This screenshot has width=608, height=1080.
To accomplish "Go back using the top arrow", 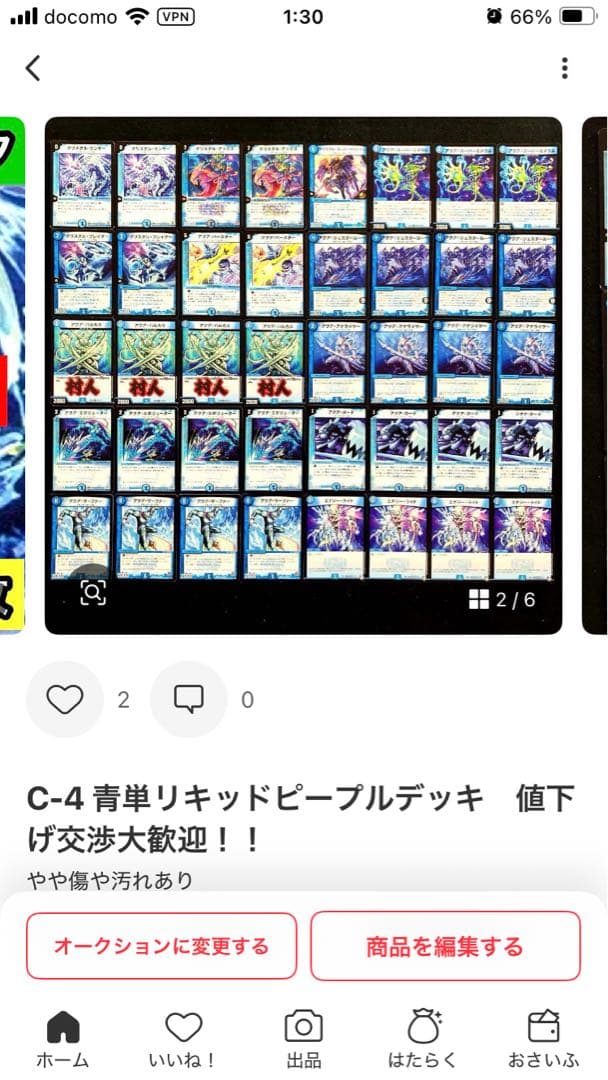I will point(33,68).
